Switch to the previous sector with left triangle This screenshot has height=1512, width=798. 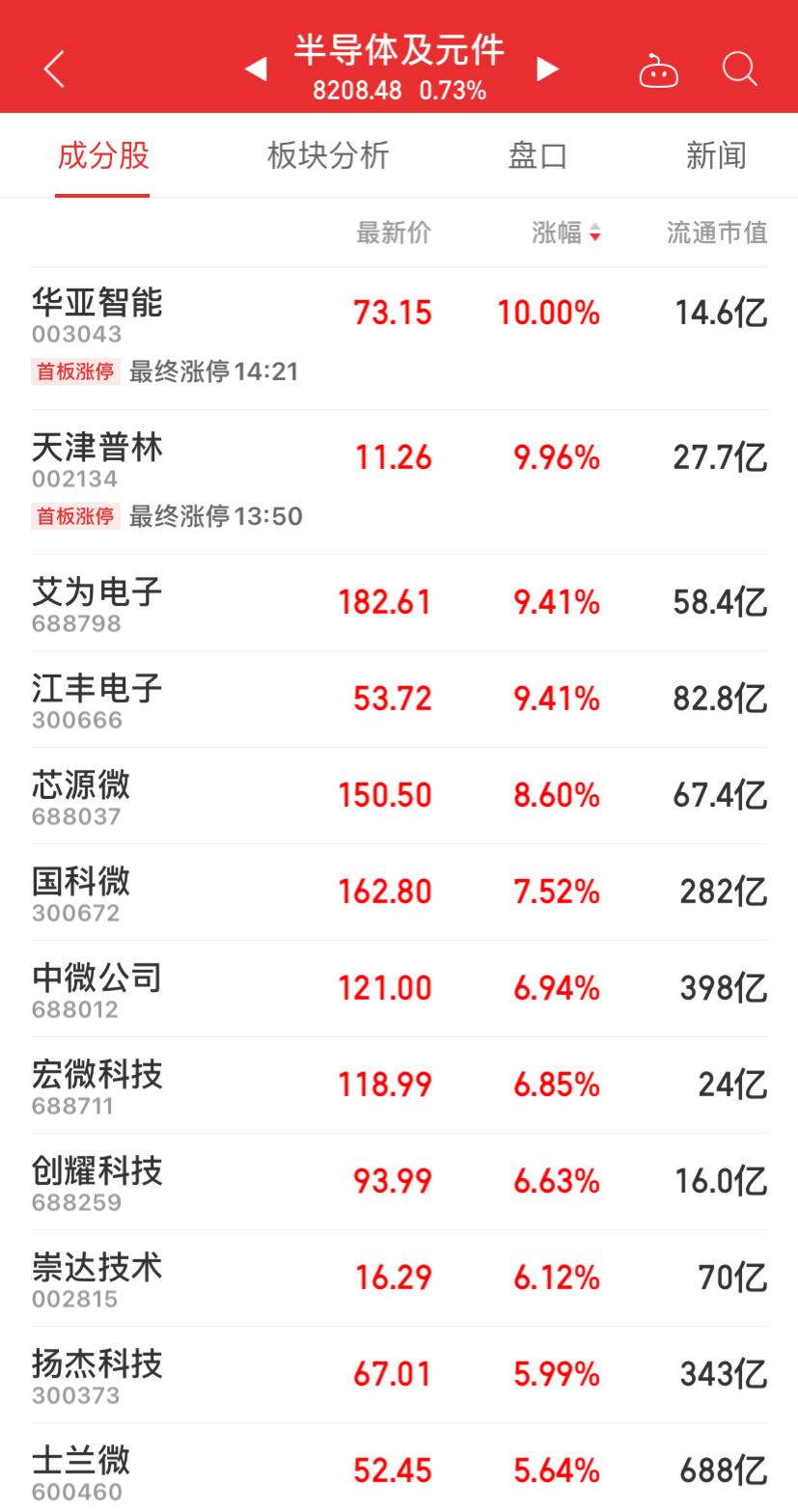pyautogui.click(x=256, y=69)
